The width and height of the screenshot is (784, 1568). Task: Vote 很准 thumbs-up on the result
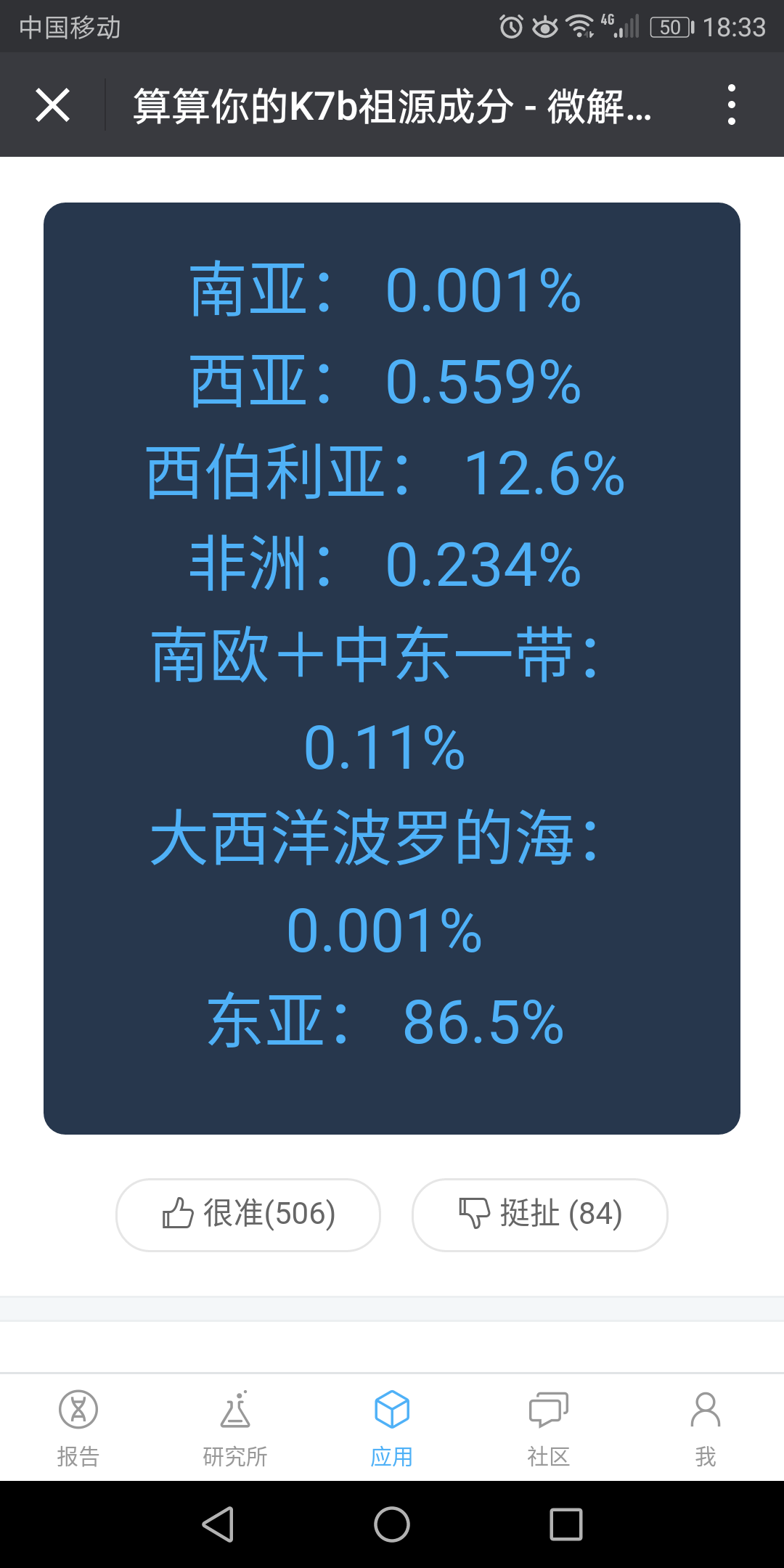pos(248,1214)
